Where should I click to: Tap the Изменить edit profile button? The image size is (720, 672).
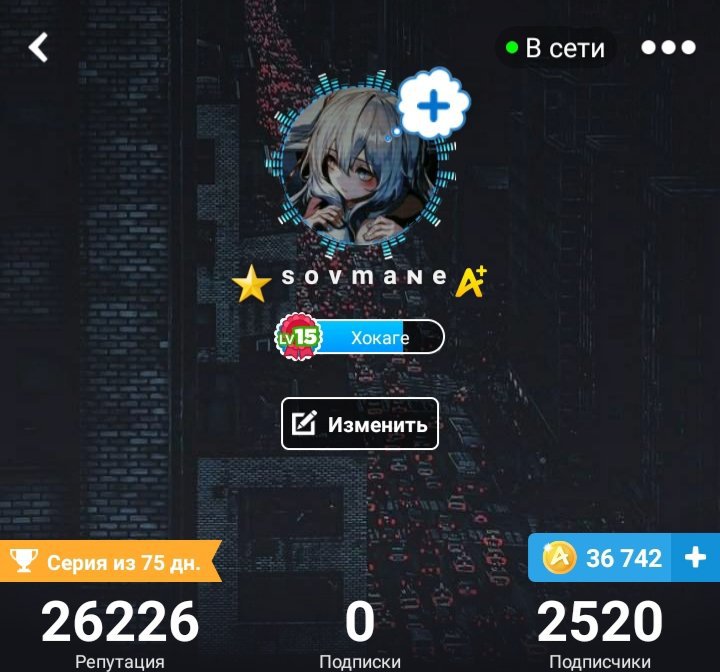360,424
